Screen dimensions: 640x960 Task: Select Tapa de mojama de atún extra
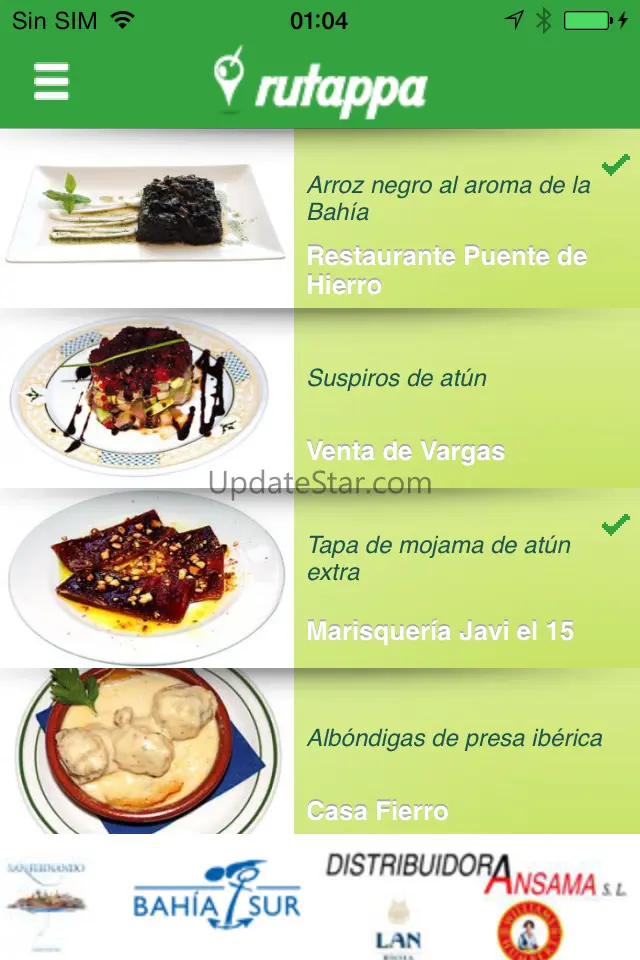coord(439,559)
